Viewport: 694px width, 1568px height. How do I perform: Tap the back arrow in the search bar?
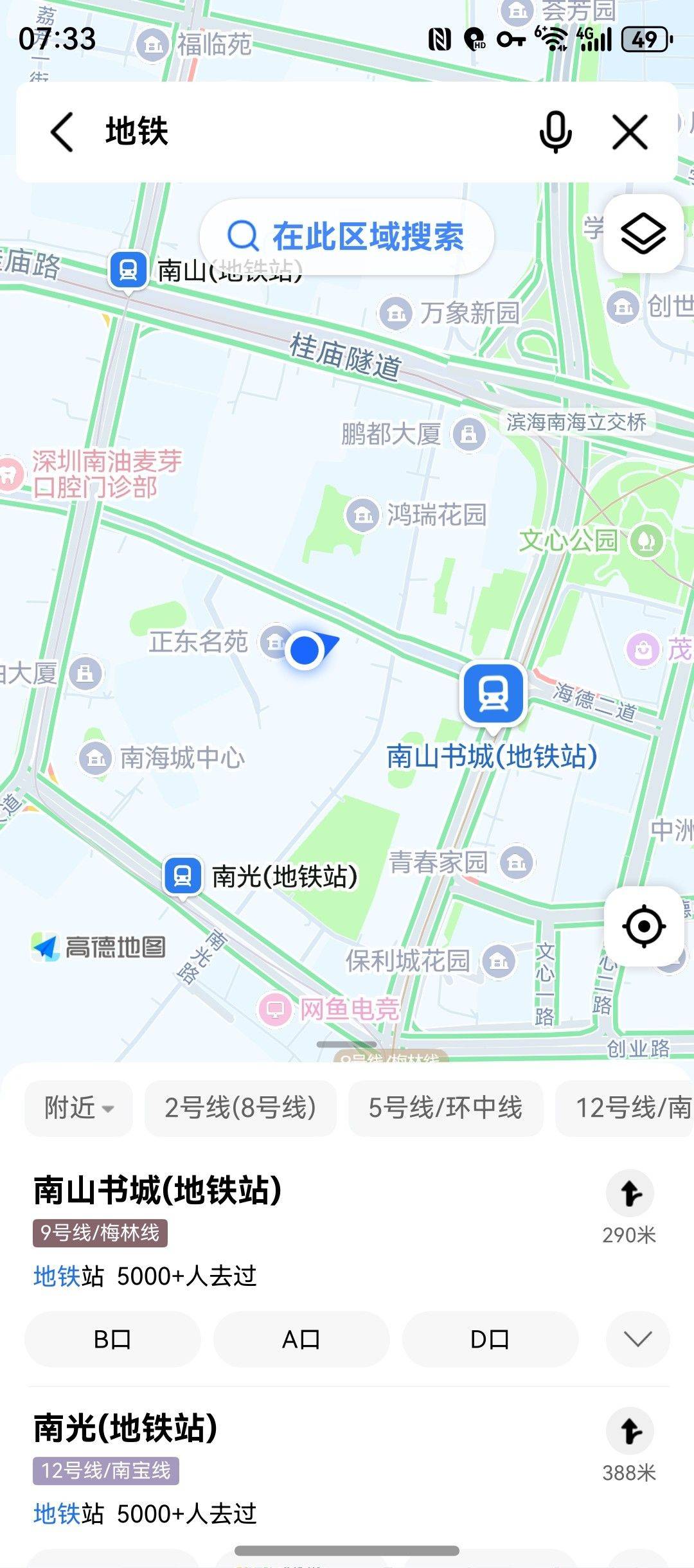[61, 131]
